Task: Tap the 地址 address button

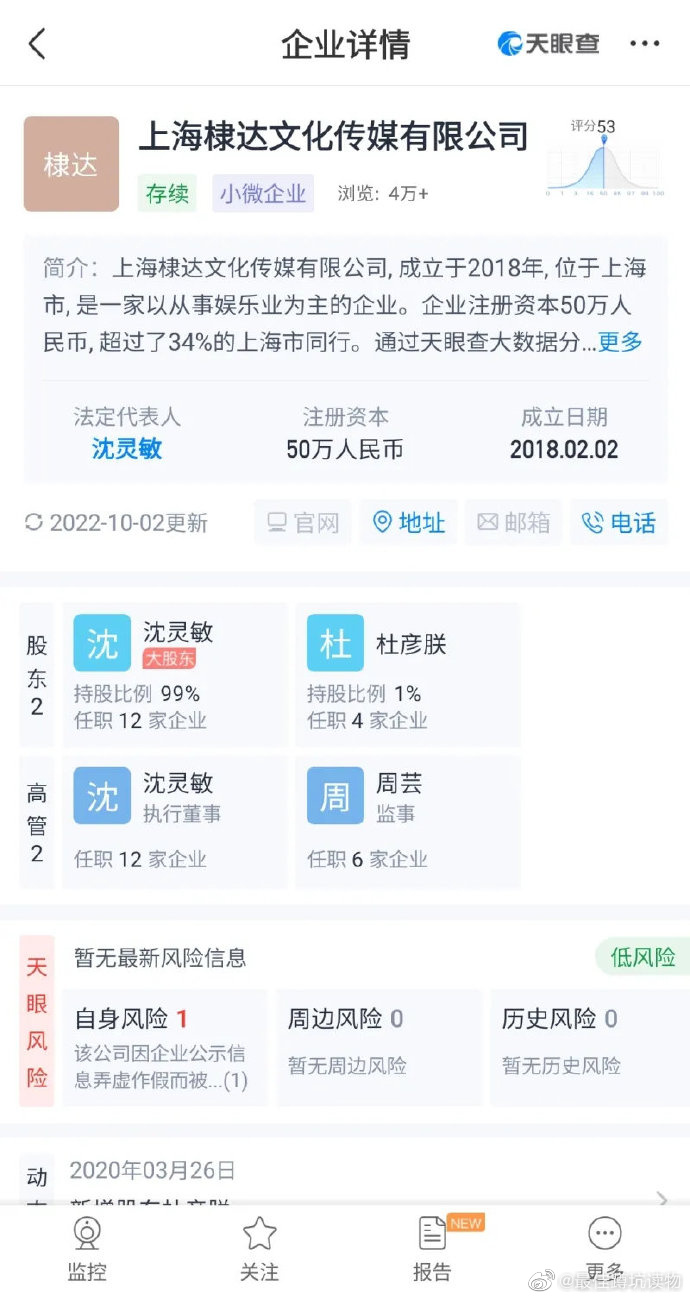Action: 409,522
